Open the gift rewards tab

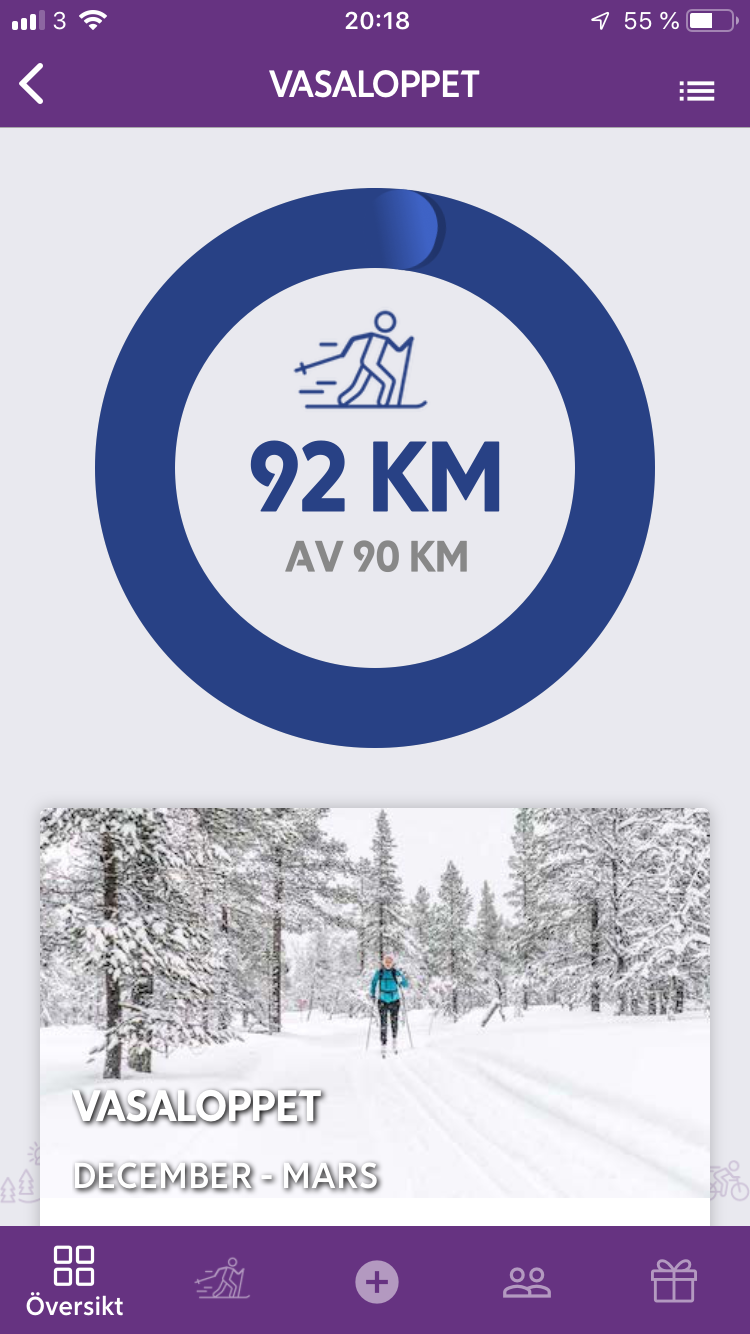(x=674, y=1280)
